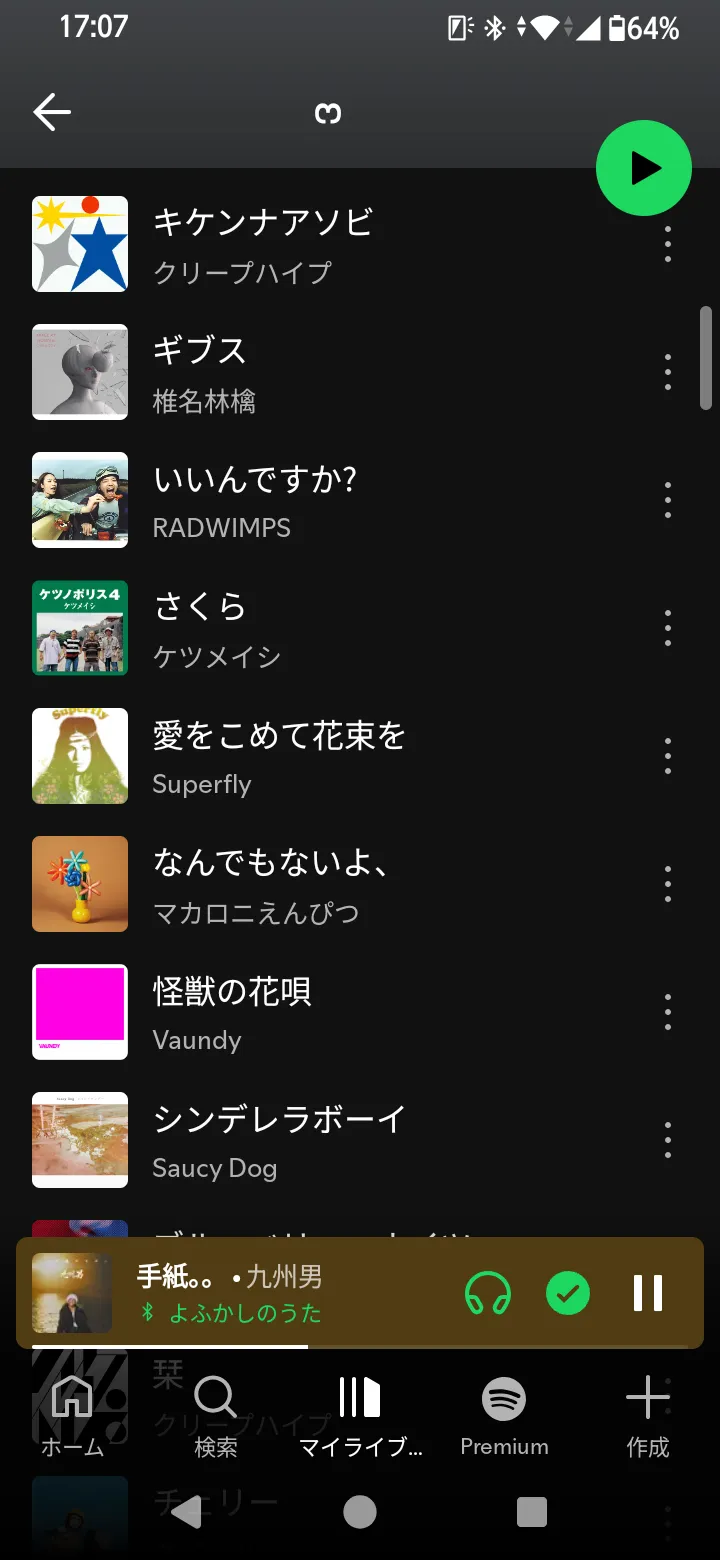The image size is (720, 1560).
Task: Pause the currently playing song
Action: point(648,1293)
